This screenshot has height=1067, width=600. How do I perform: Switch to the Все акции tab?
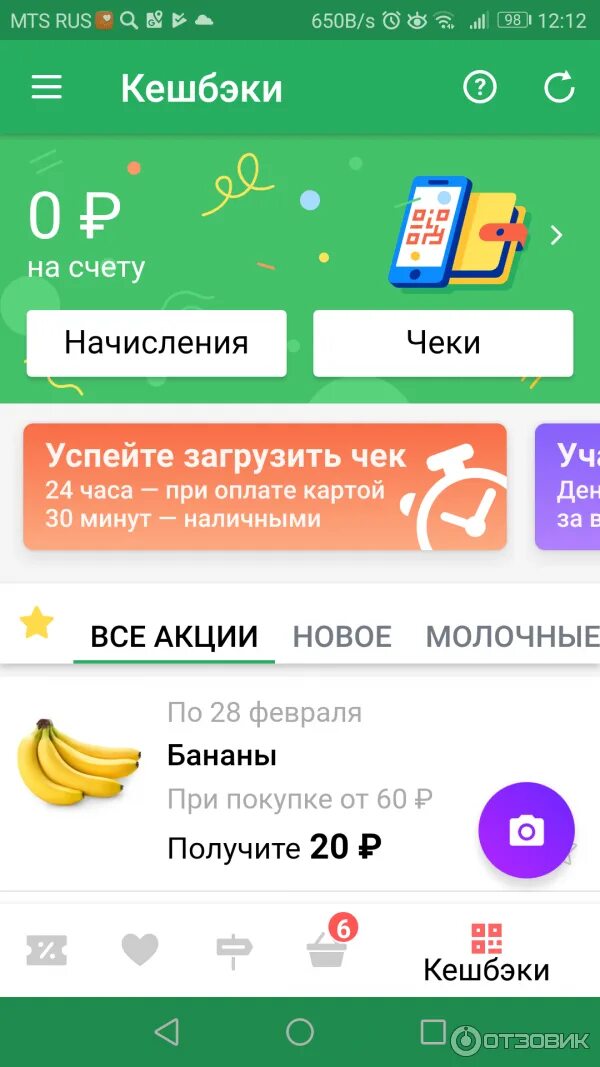(174, 636)
